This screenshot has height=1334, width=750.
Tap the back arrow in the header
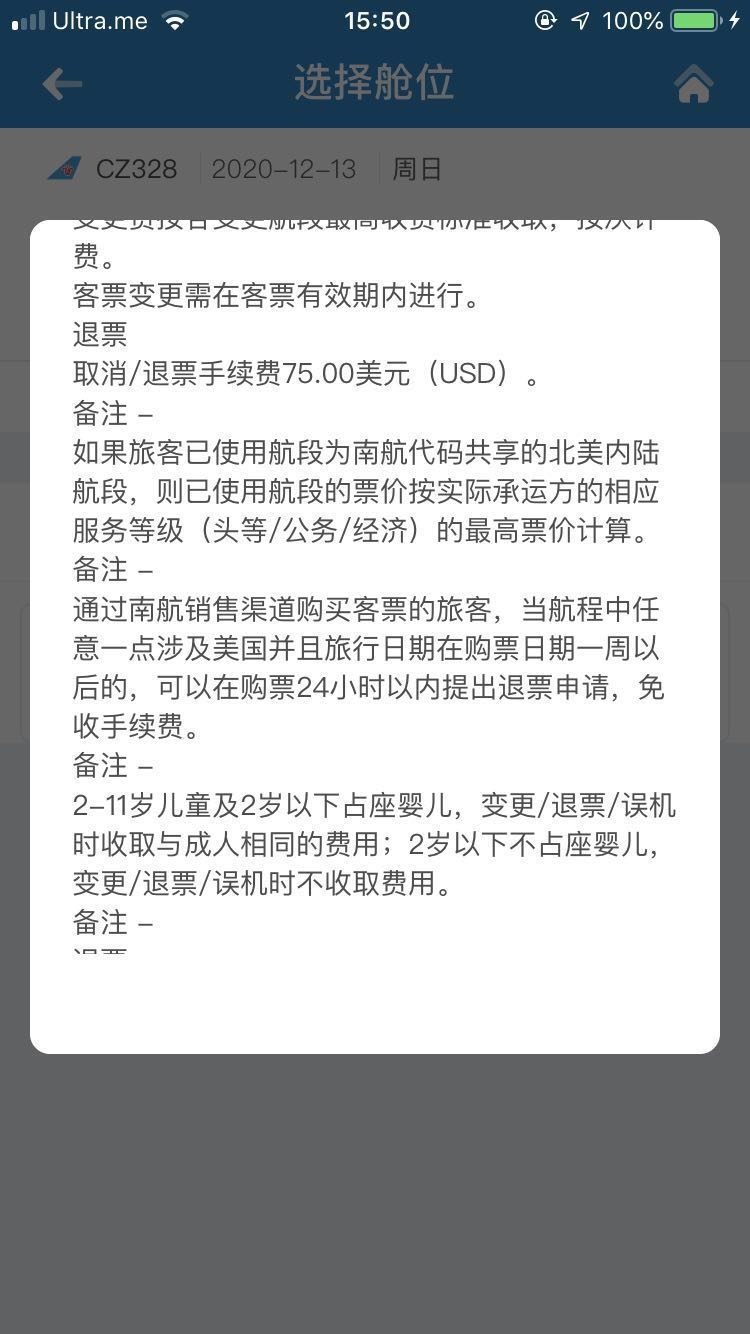click(62, 84)
